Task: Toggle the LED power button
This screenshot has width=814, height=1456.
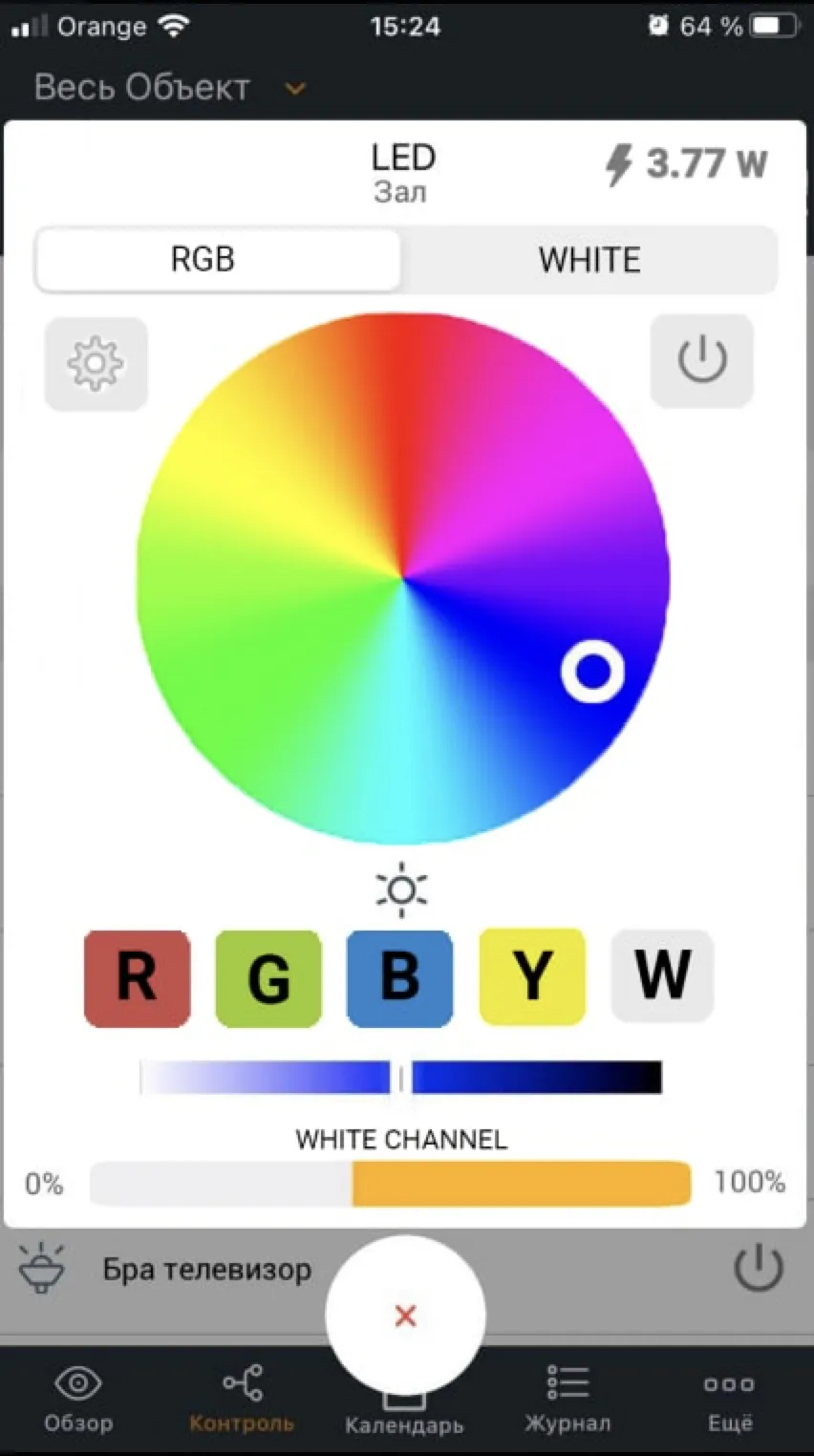Action: coord(702,360)
